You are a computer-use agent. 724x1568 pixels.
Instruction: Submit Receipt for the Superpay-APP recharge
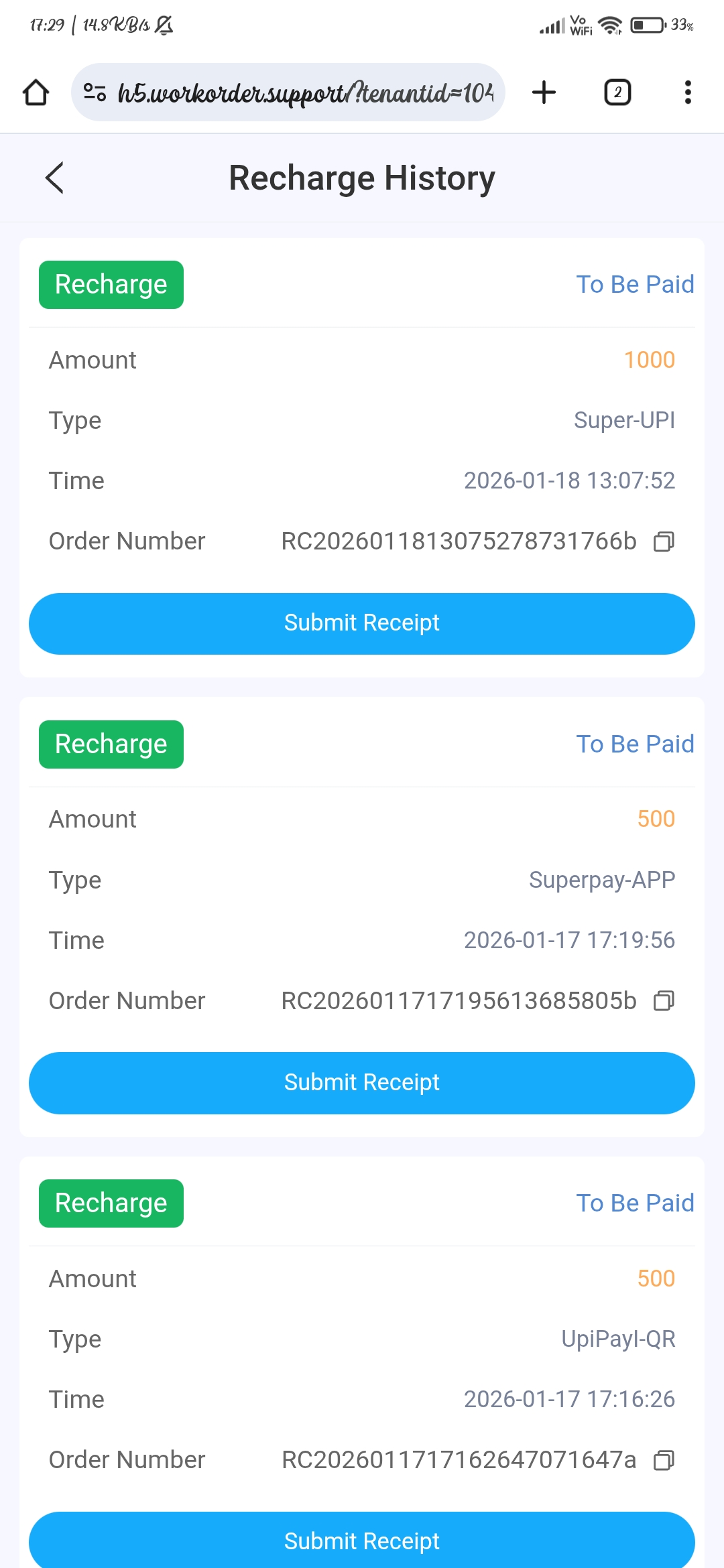coord(362,1083)
